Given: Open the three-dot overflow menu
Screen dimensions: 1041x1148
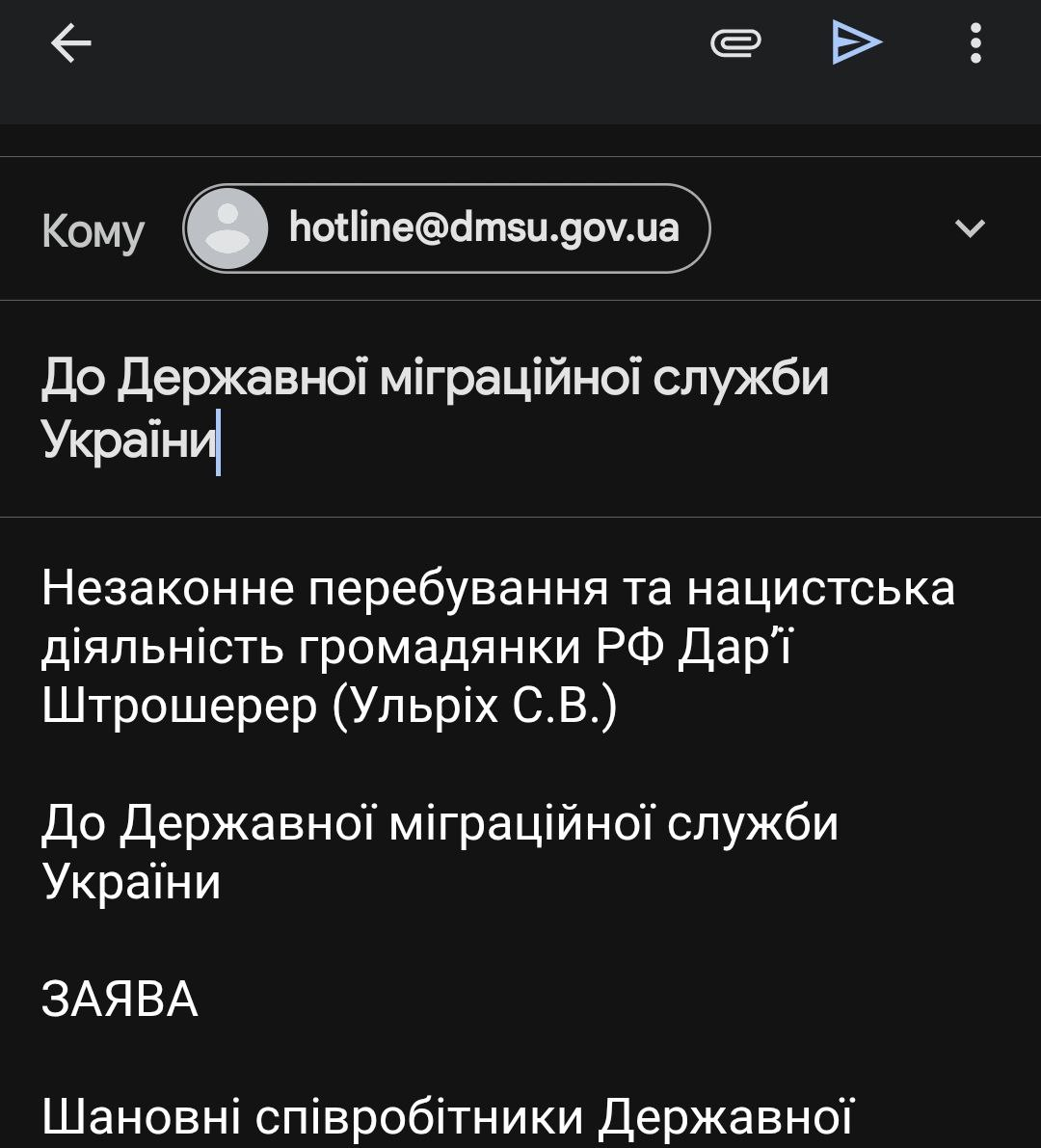Looking at the screenshot, I should (975, 43).
